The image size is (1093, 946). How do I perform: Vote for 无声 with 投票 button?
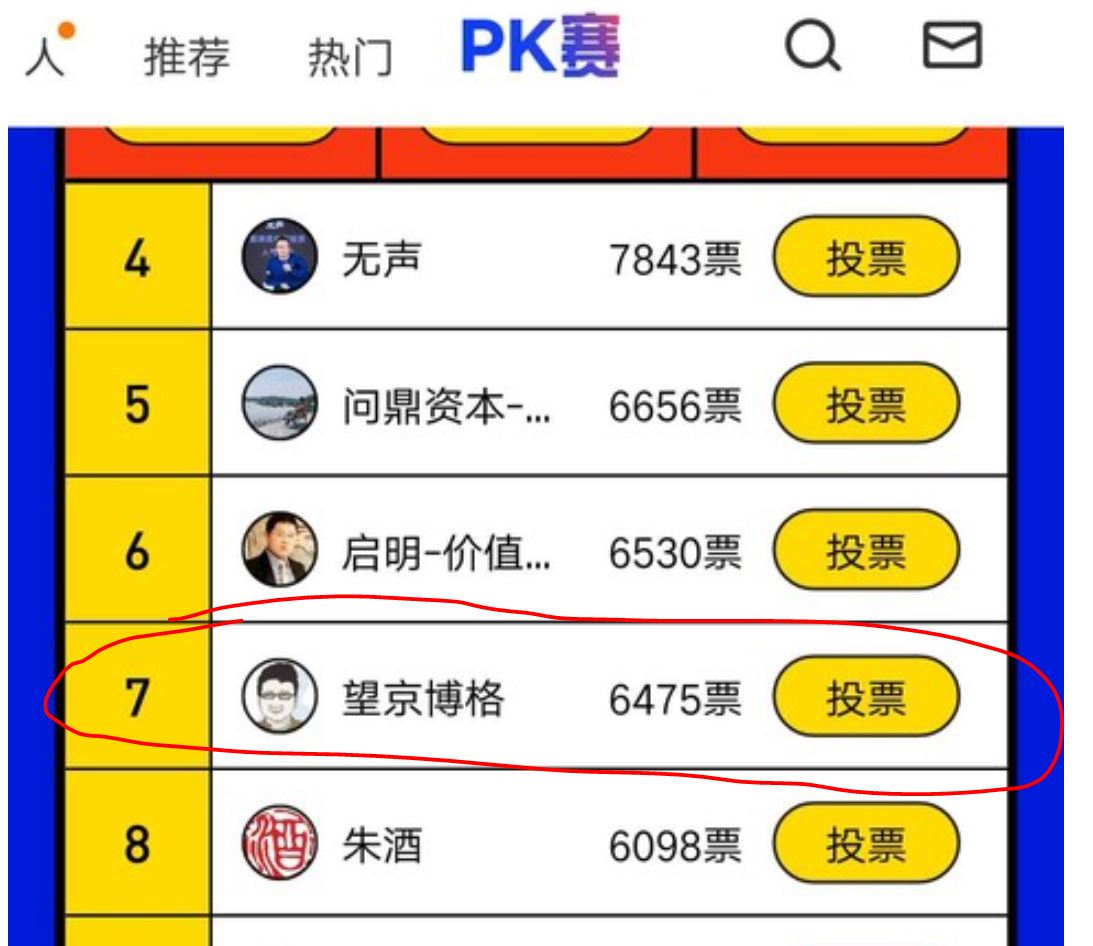click(866, 260)
